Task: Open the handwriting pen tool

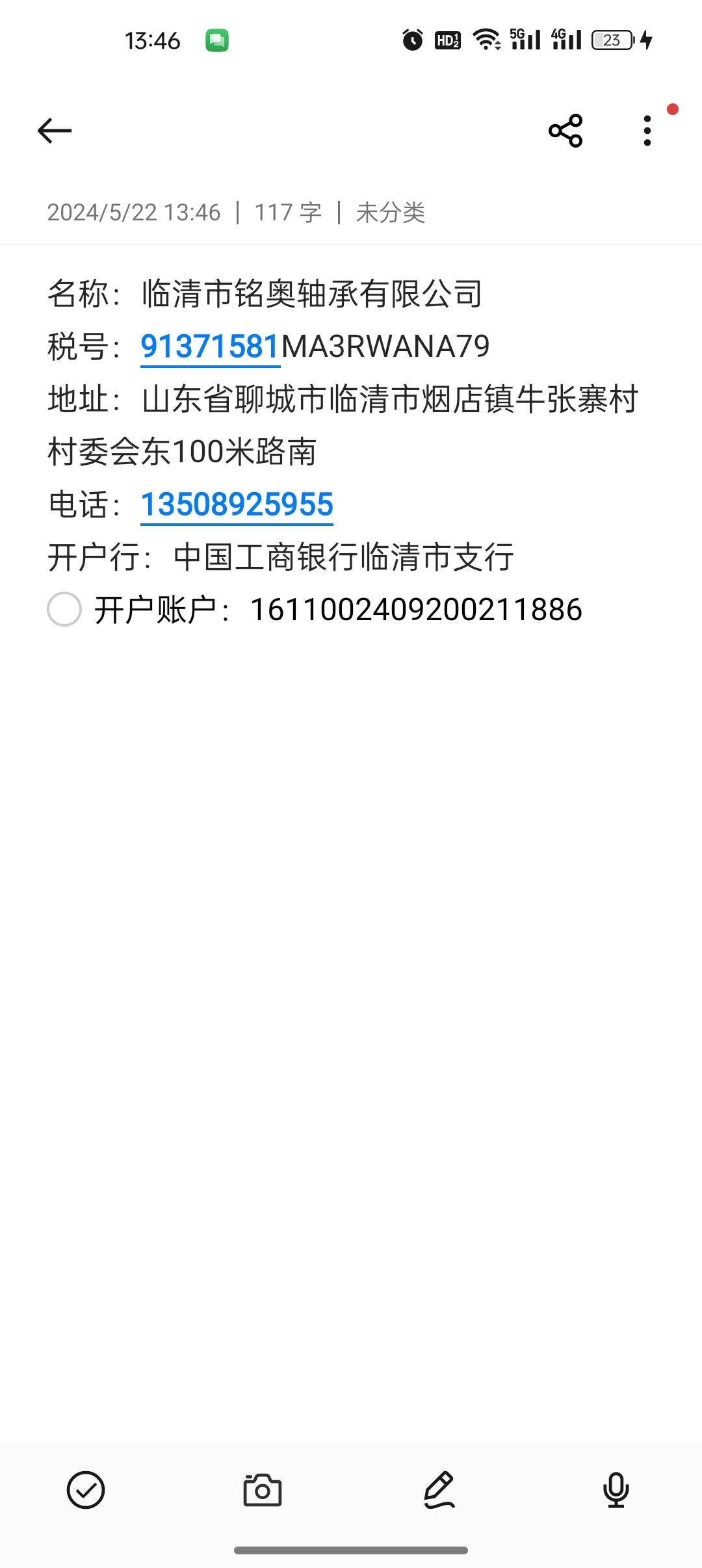Action: point(439,1490)
